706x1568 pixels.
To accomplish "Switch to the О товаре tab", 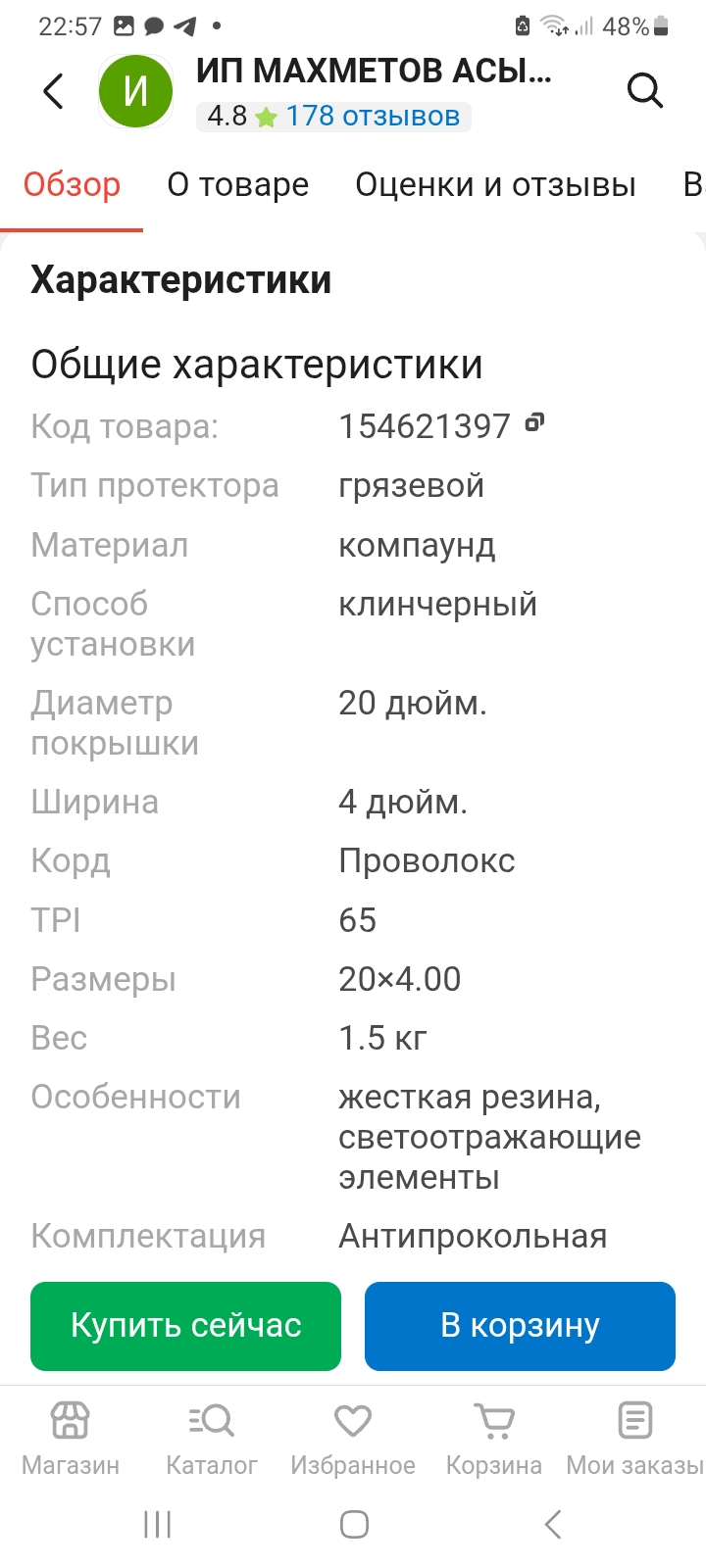I will point(237,184).
